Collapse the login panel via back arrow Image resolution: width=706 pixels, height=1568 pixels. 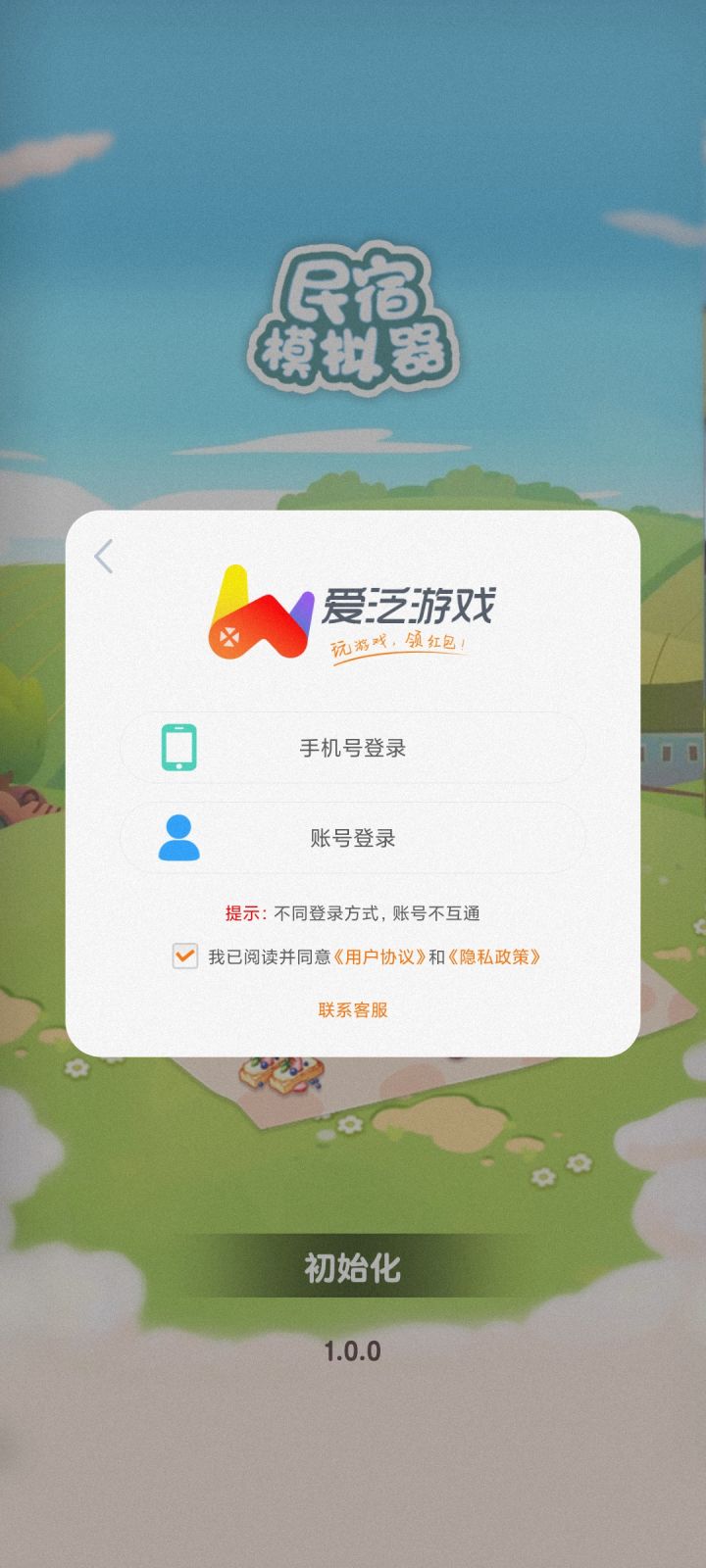pyautogui.click(x=102, y=556)
